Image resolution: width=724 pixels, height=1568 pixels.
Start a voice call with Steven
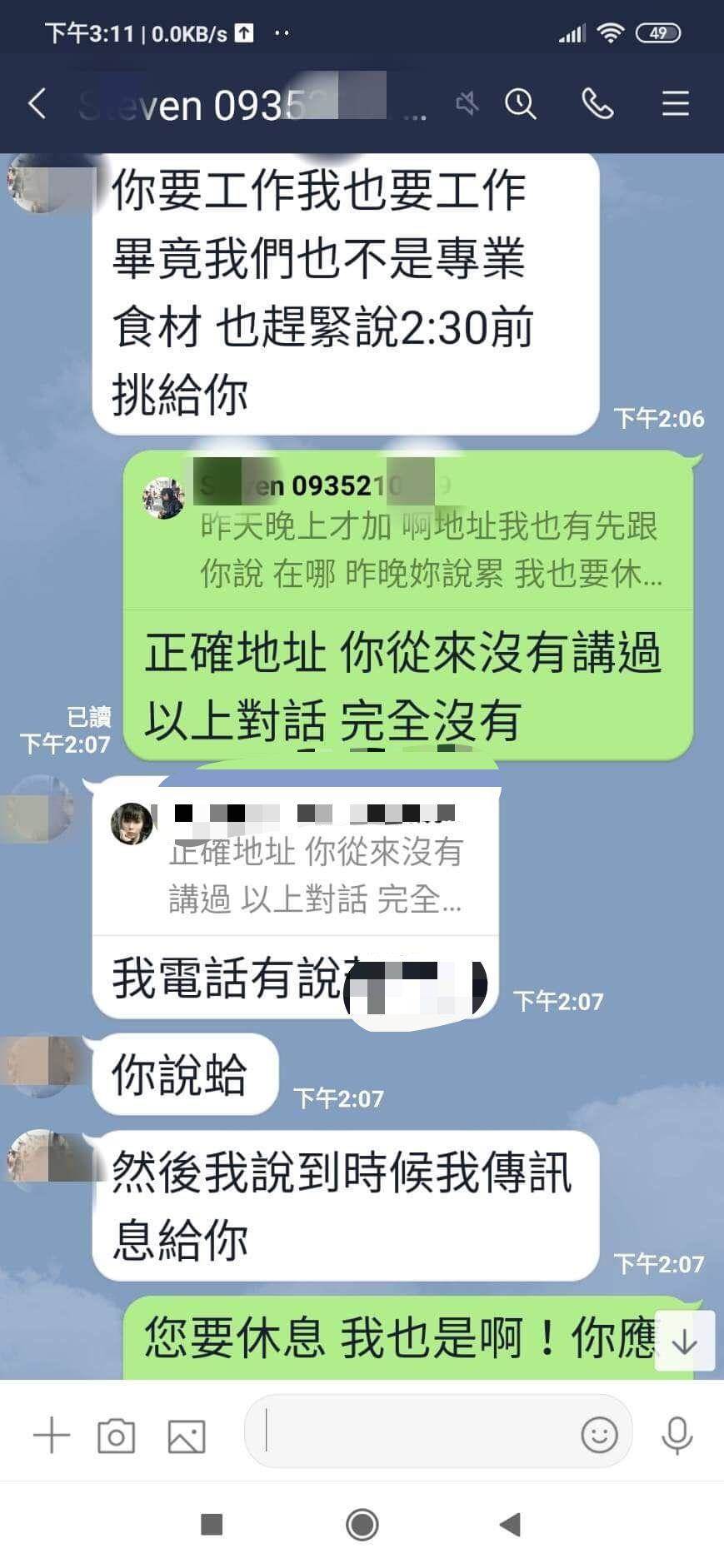click(597, 104)
